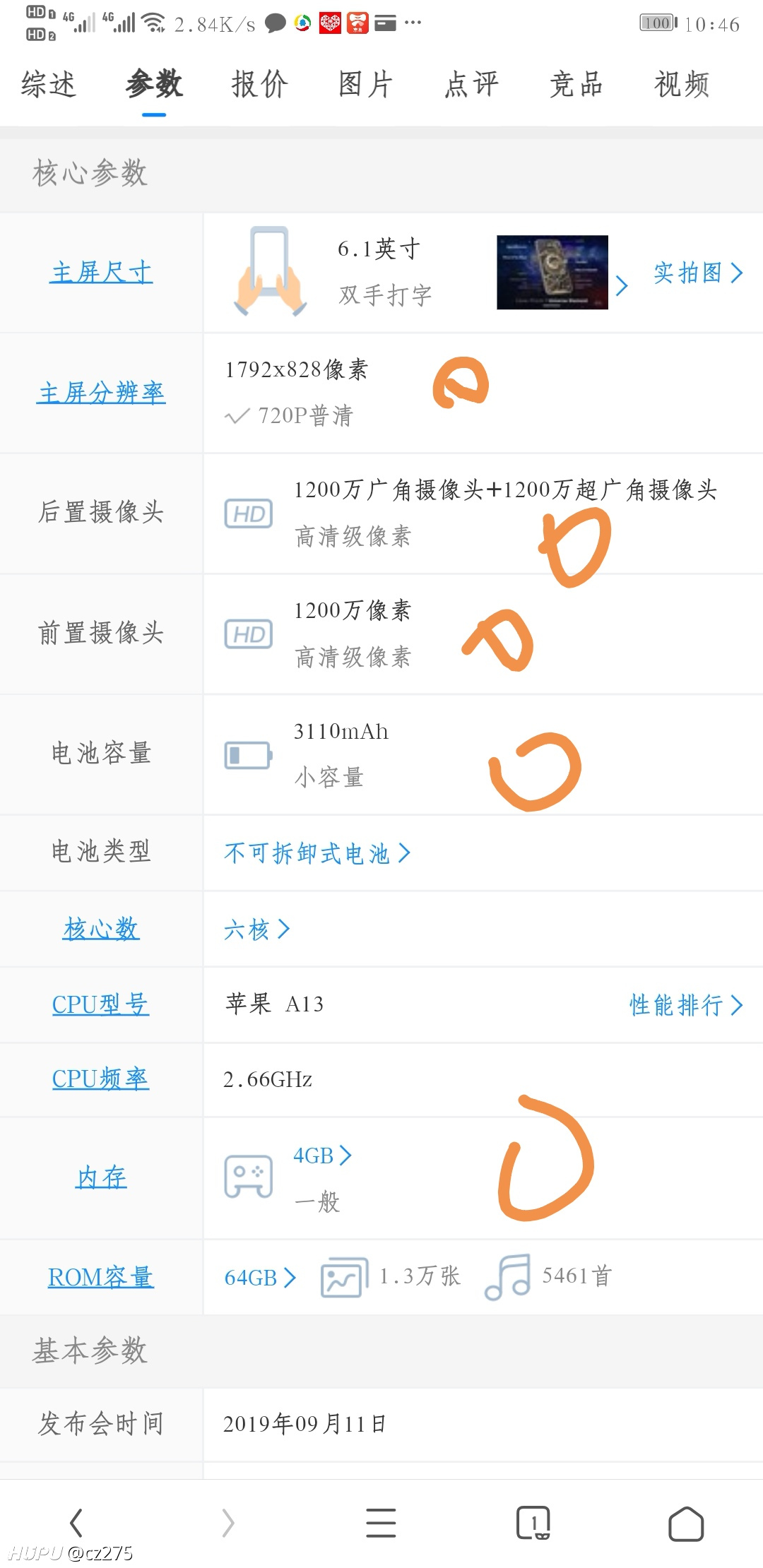Go to the 视频 tab

682,84
